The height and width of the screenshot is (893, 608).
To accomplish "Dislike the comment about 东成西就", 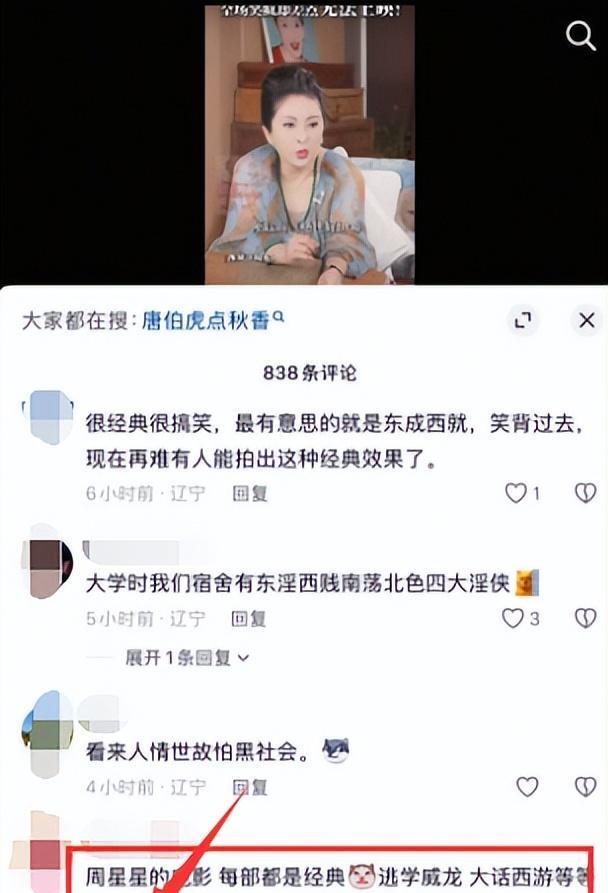I will (x=585, y=493).
